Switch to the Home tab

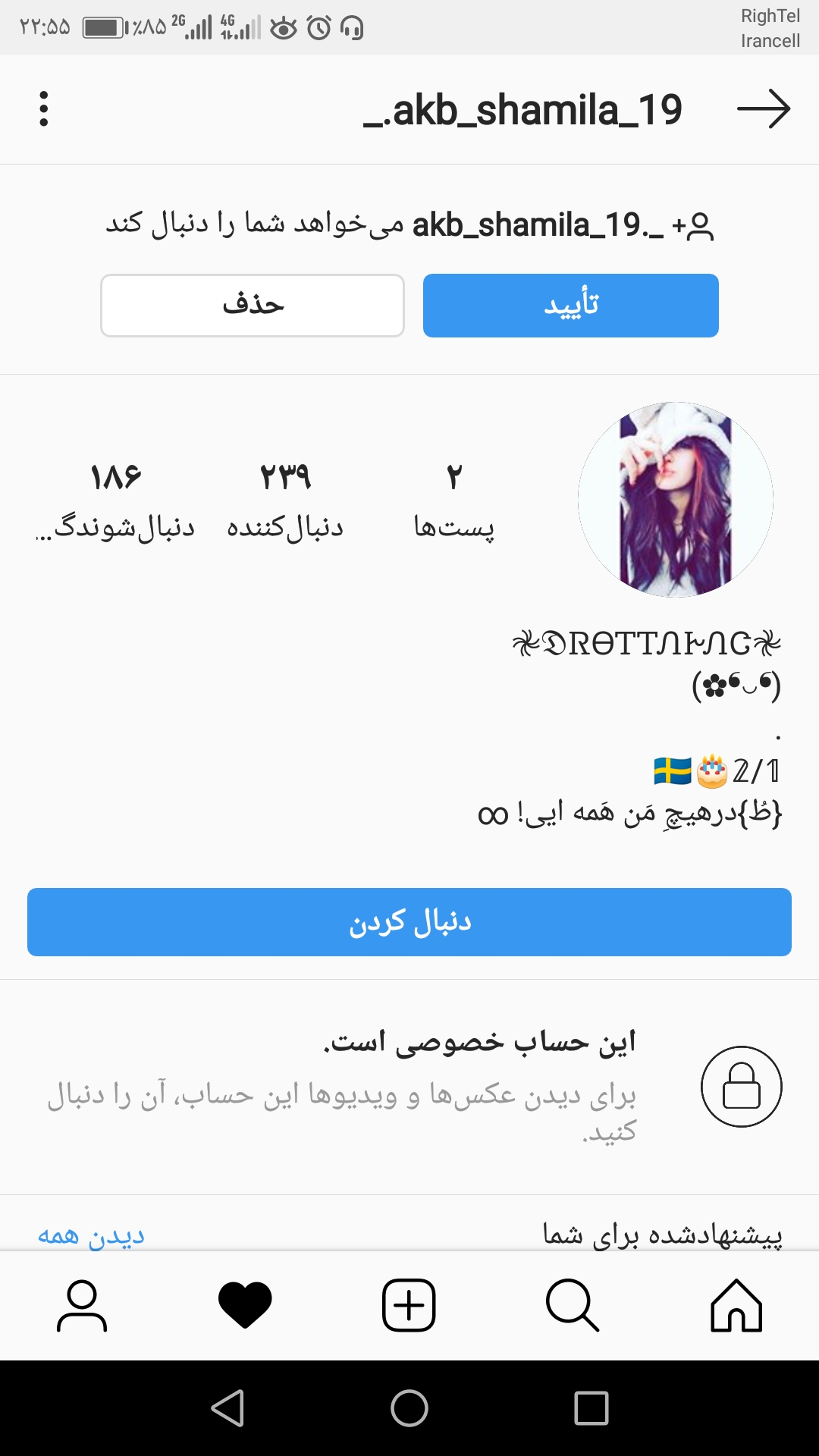[x=736, y=1305]
